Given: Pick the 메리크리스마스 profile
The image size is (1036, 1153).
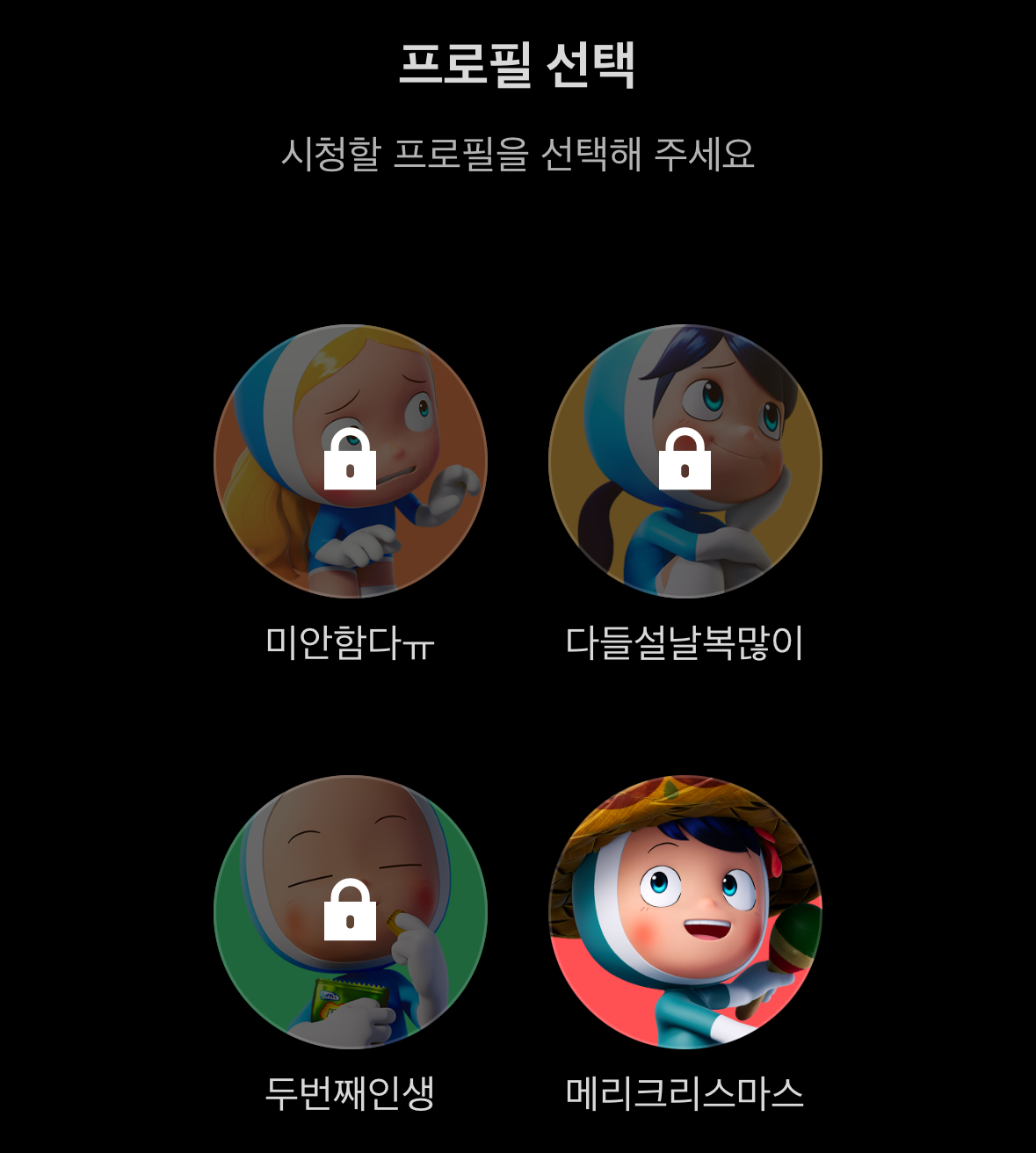Looking at the screenshot, I should (685, 911).
